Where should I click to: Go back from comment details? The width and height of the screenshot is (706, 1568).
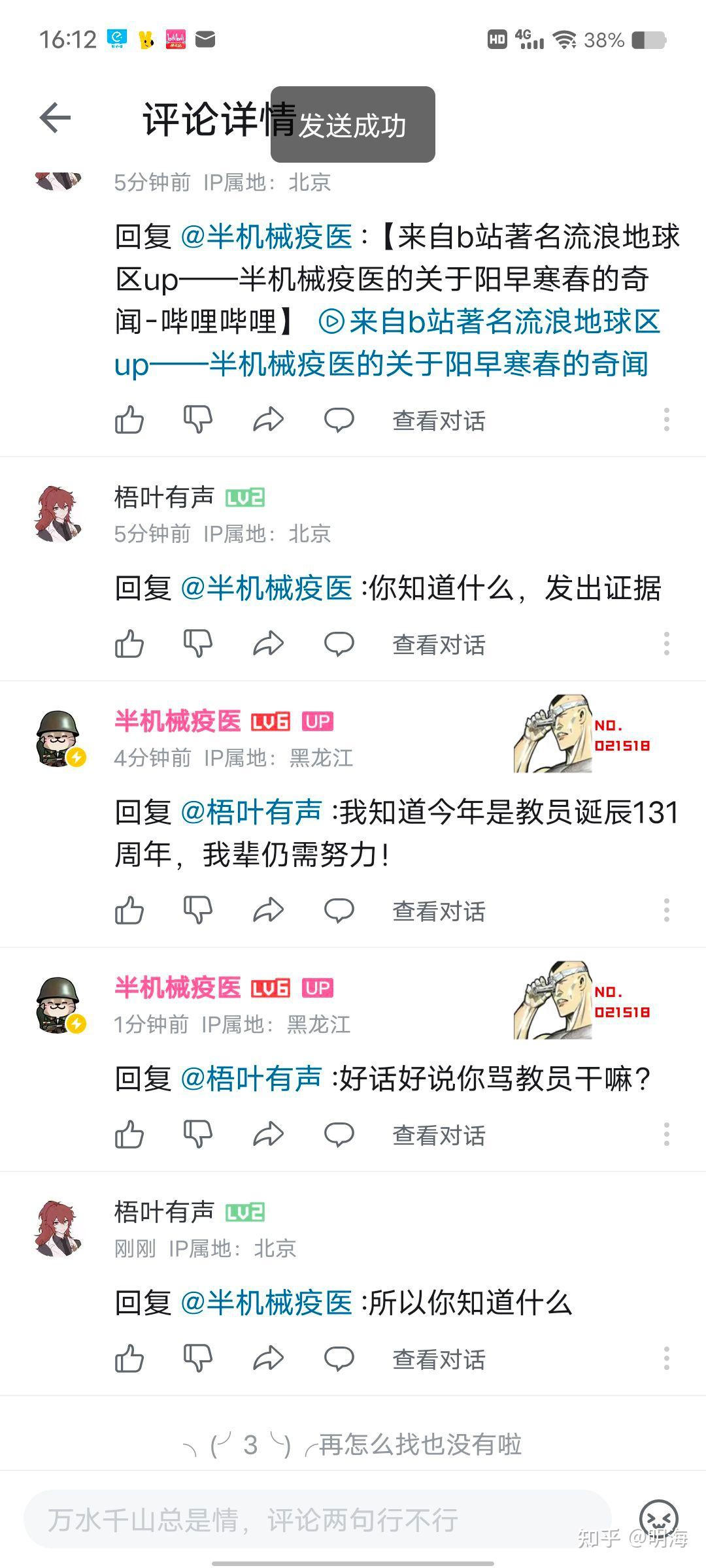click(x=56, y=118)
